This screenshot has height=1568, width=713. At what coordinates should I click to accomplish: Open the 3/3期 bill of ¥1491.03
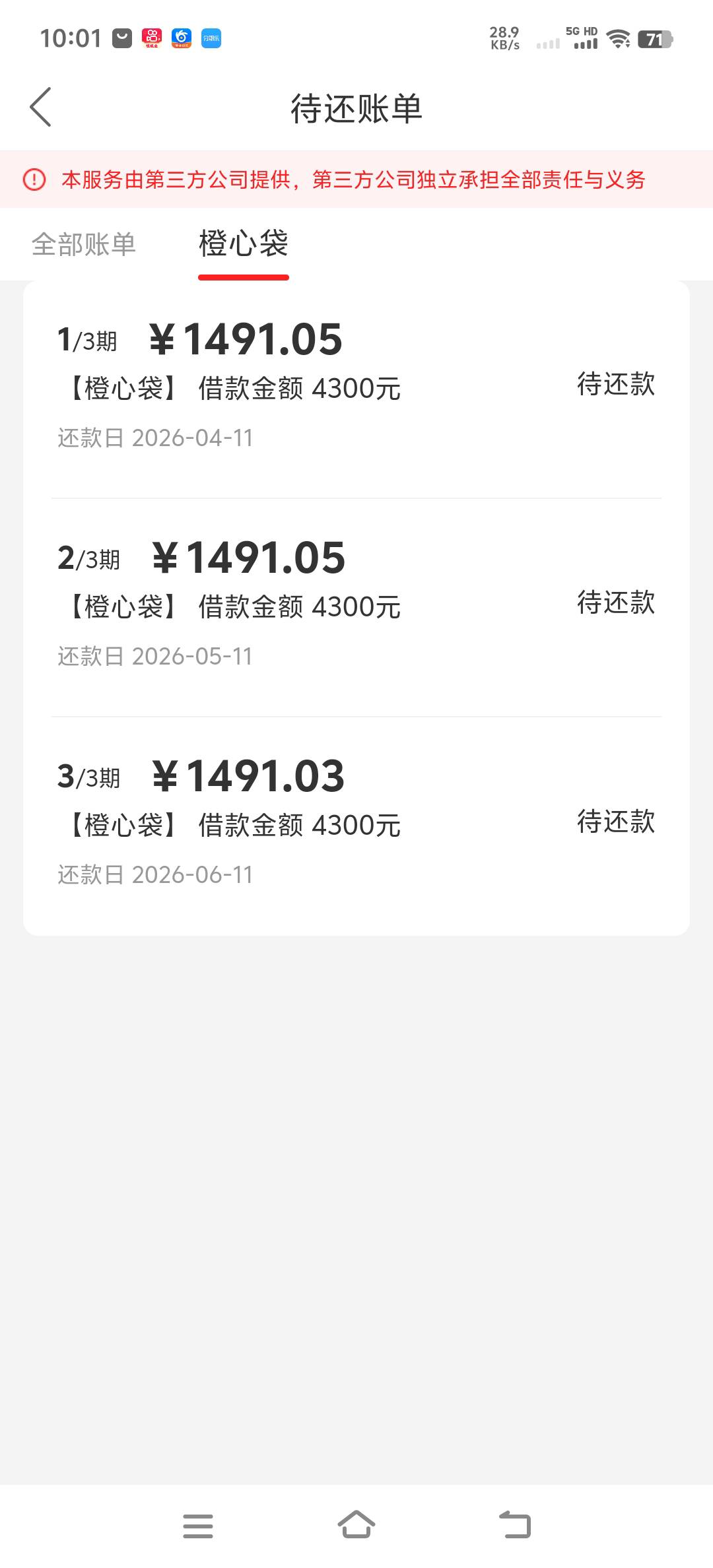[356, 823]
